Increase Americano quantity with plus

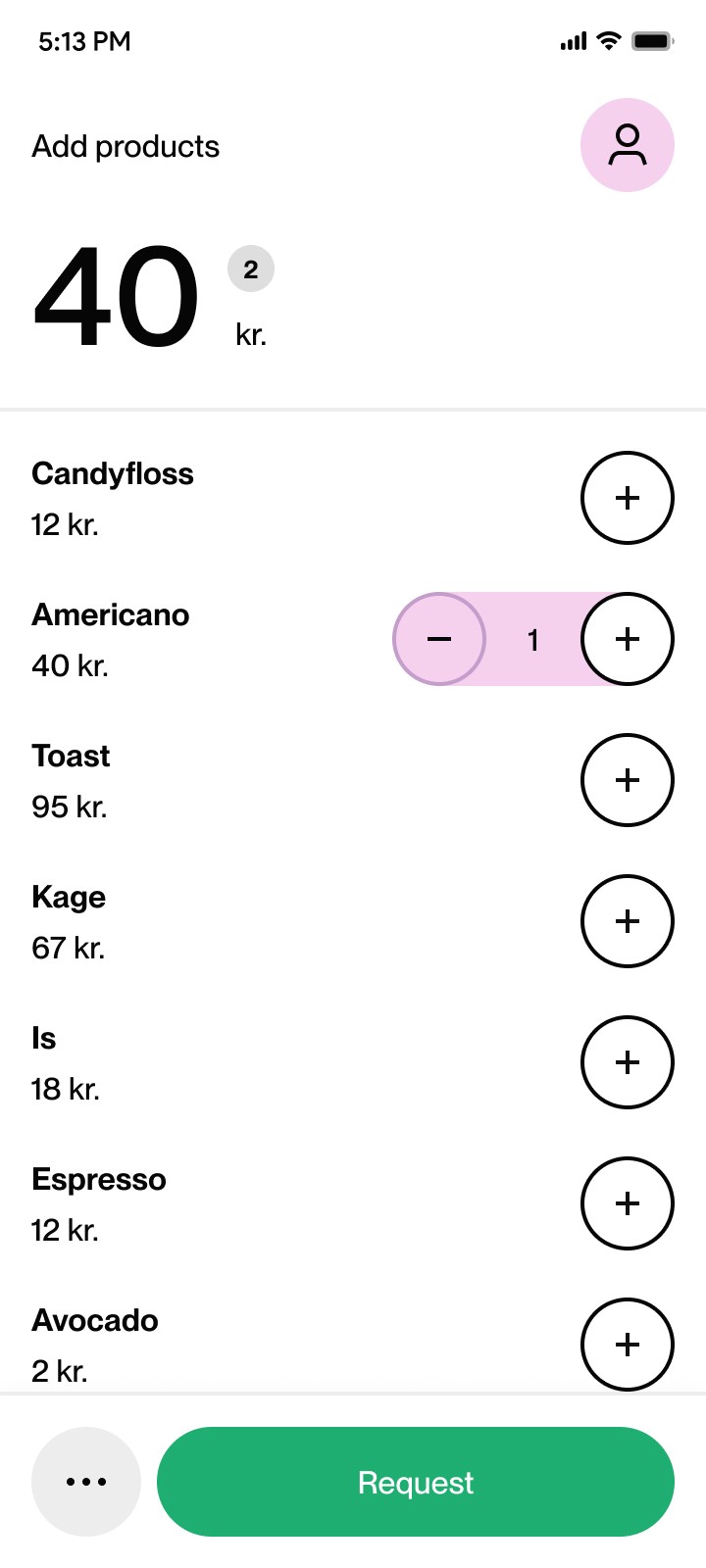coord(628,639)
